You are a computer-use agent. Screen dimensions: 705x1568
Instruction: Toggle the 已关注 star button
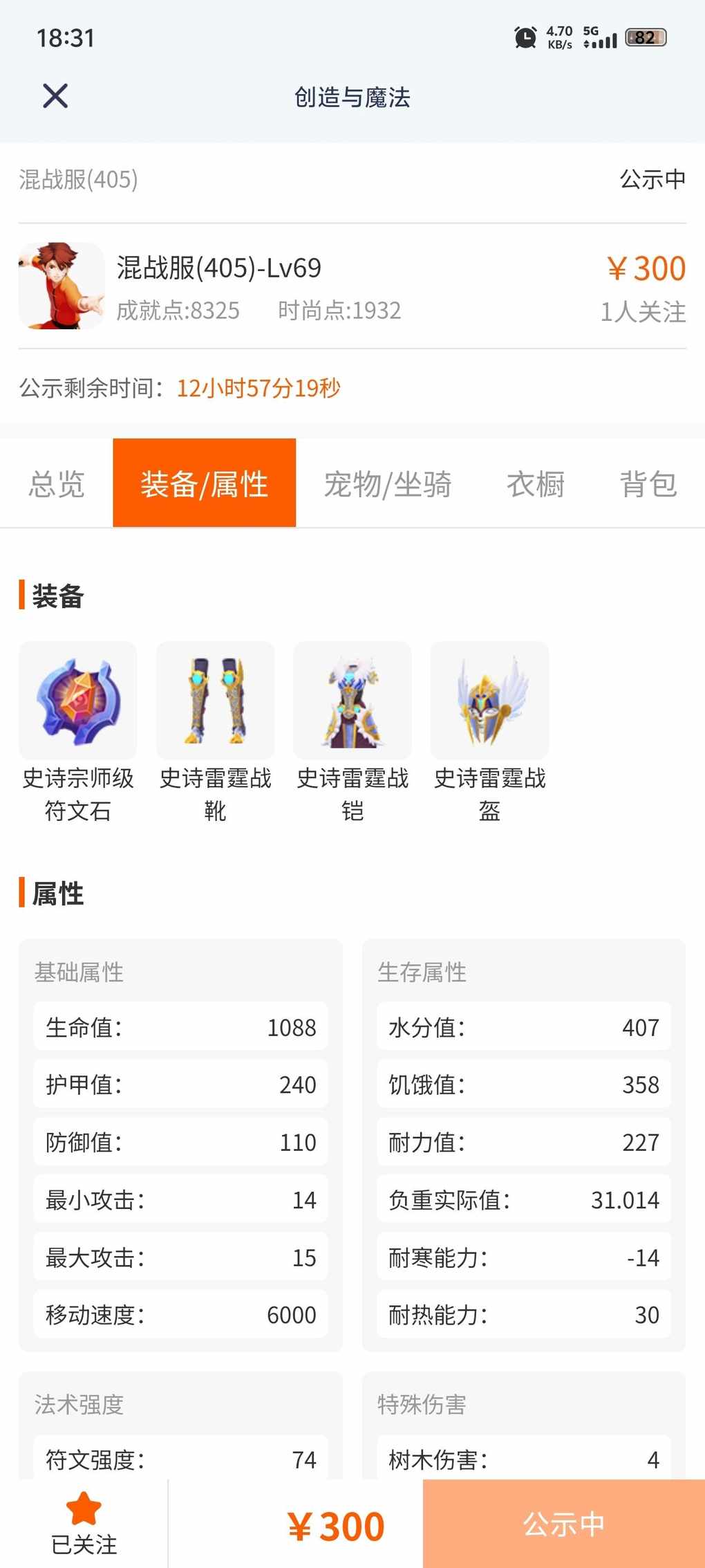point(84,1523)
